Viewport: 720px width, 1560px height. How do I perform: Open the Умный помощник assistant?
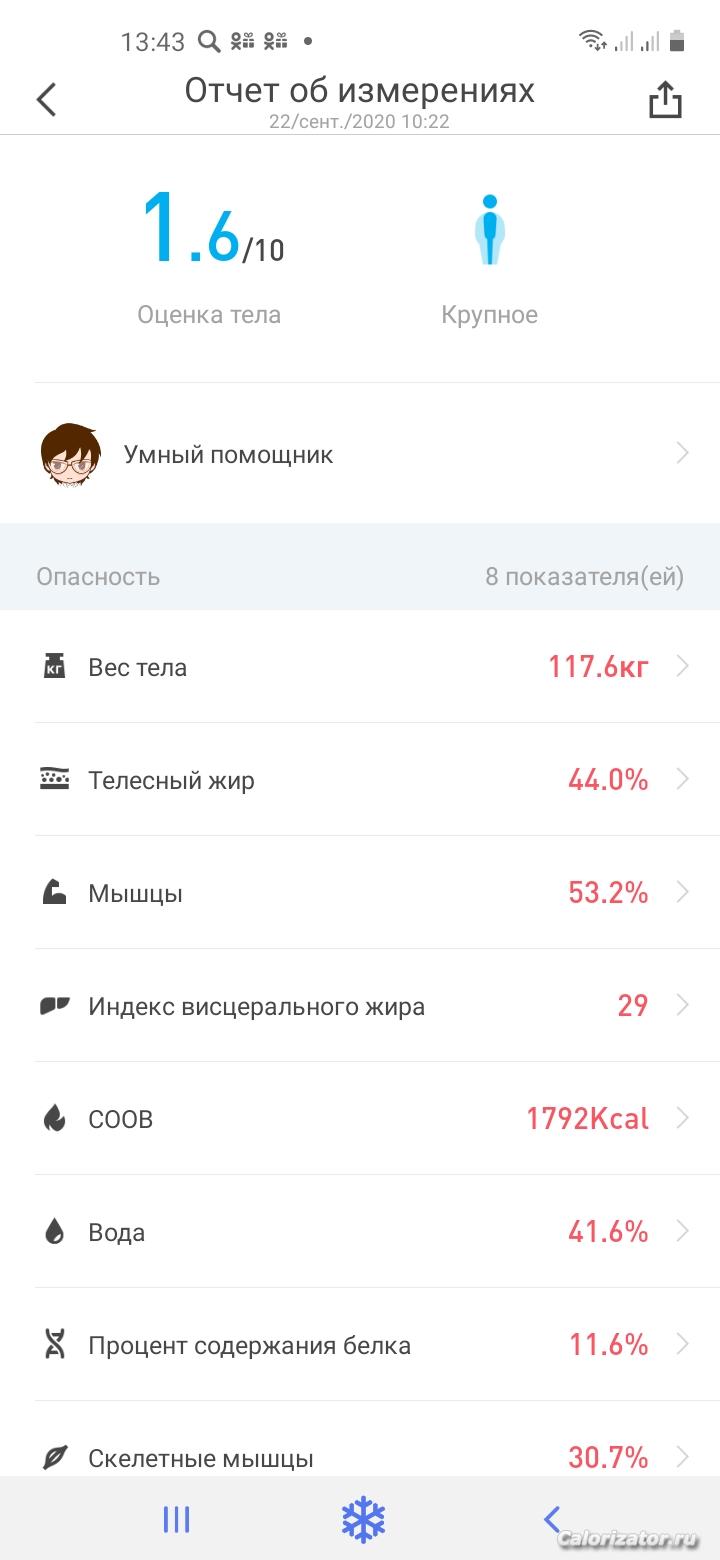(360, 454)
